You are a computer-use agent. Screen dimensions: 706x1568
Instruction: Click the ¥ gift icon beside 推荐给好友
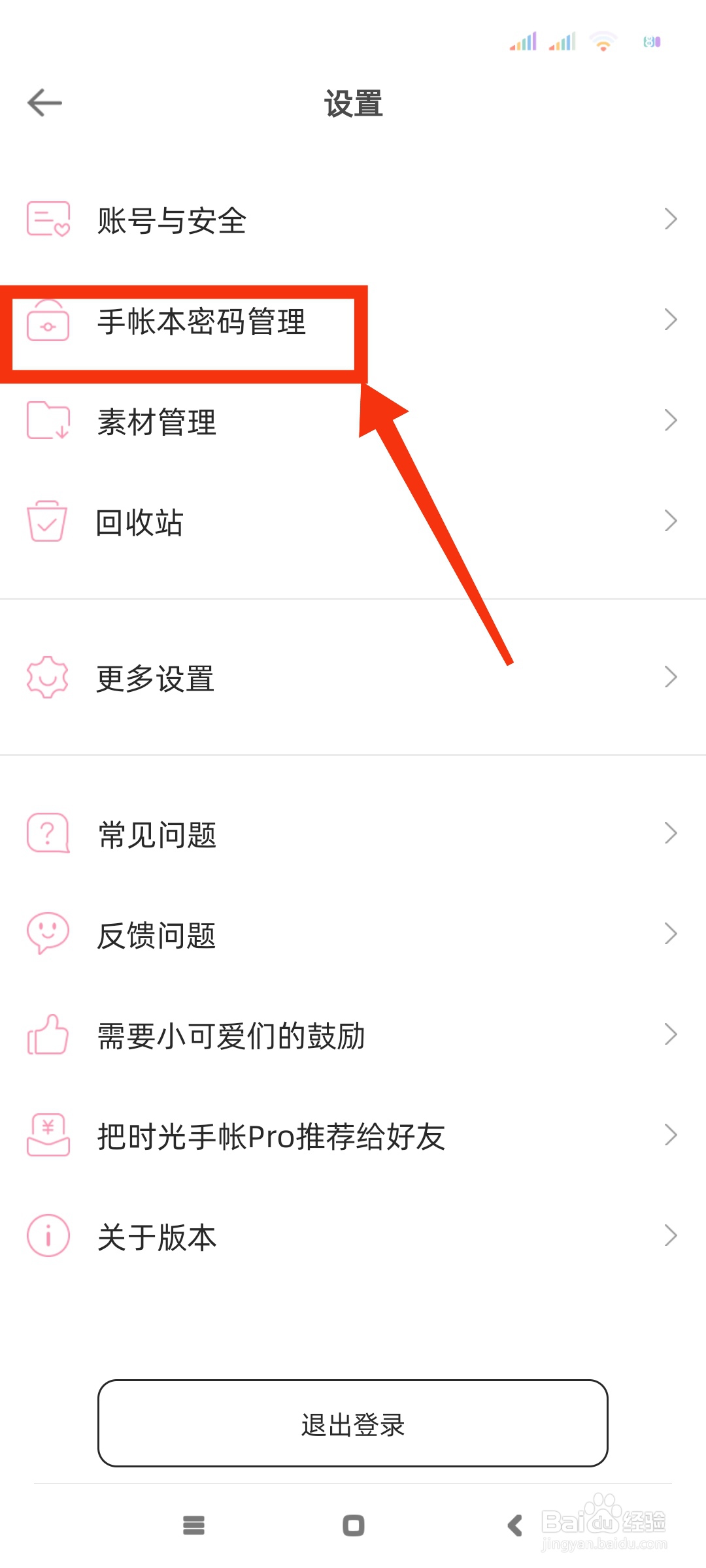pyautogui.click(x=46, y=1135)
